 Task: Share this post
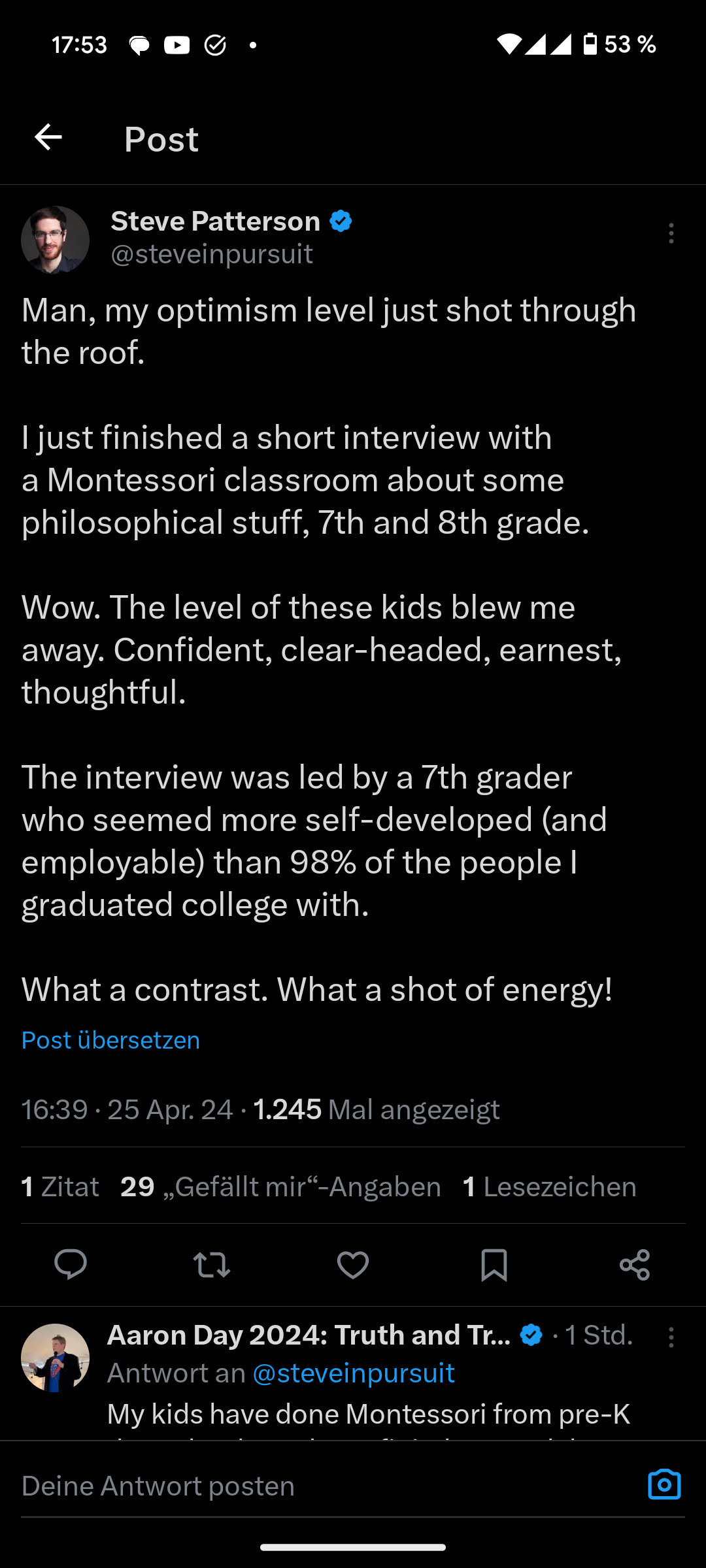click(634, 1264)
